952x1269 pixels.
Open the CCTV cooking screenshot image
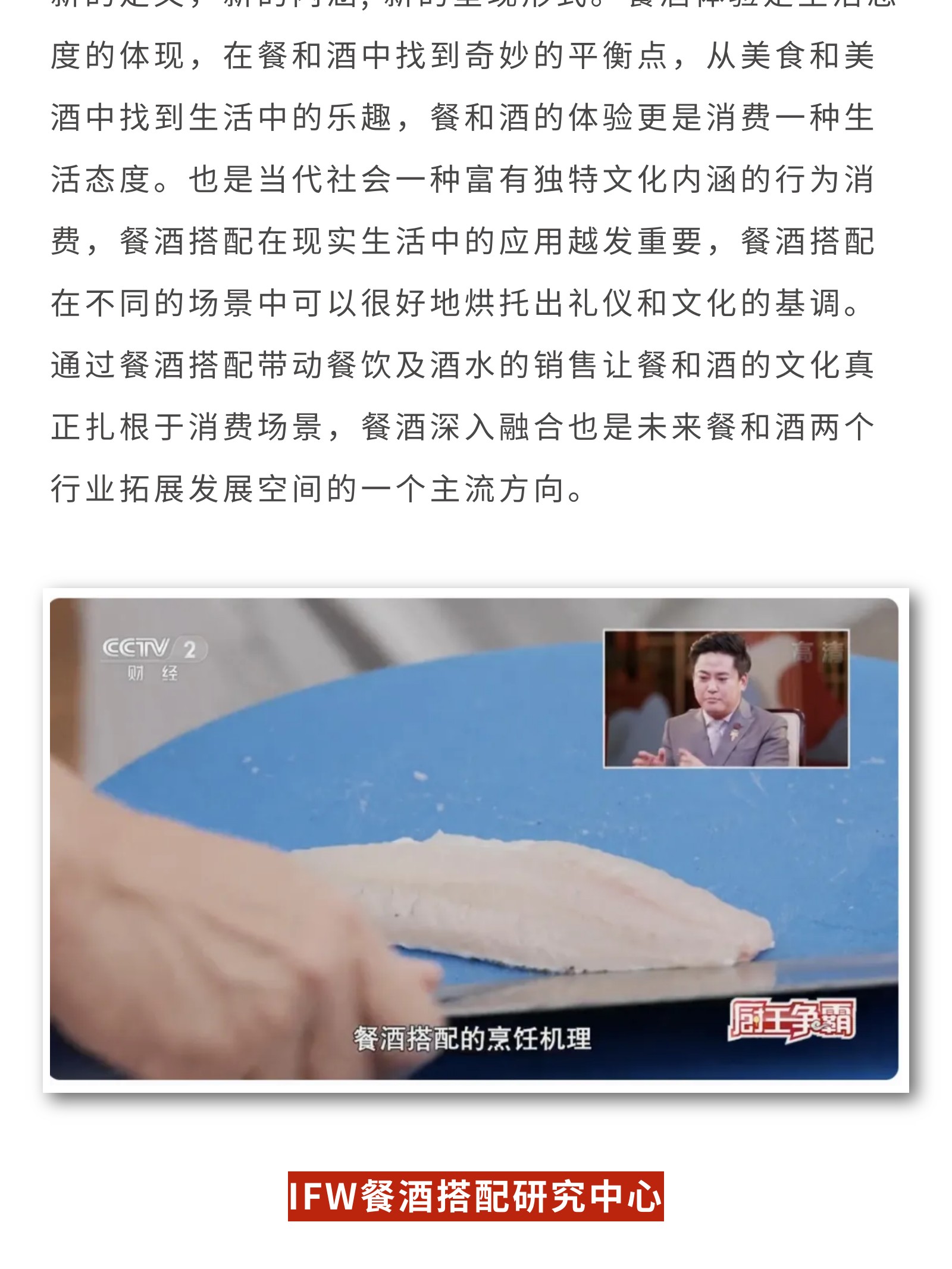[474, 839]
